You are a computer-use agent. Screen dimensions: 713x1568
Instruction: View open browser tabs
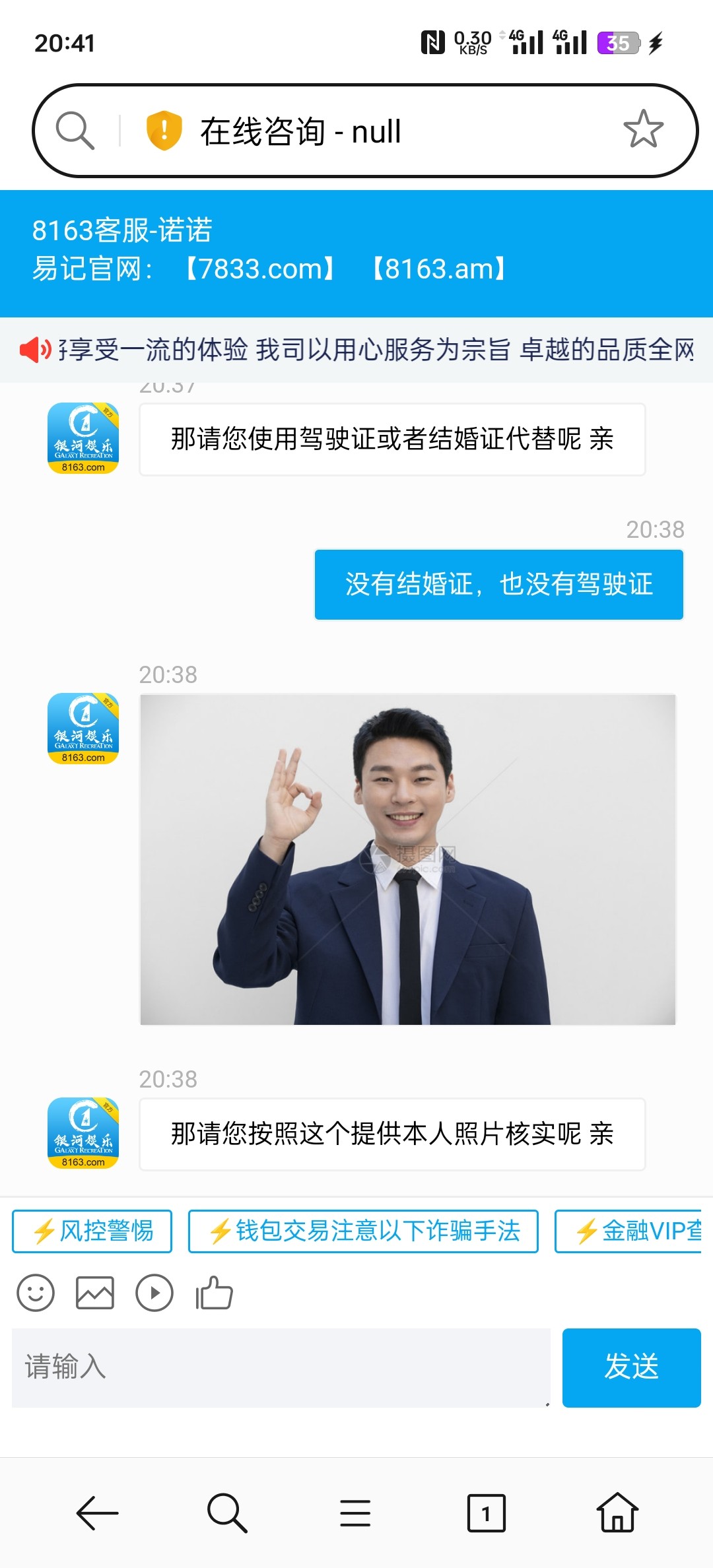pos(486,1513)
